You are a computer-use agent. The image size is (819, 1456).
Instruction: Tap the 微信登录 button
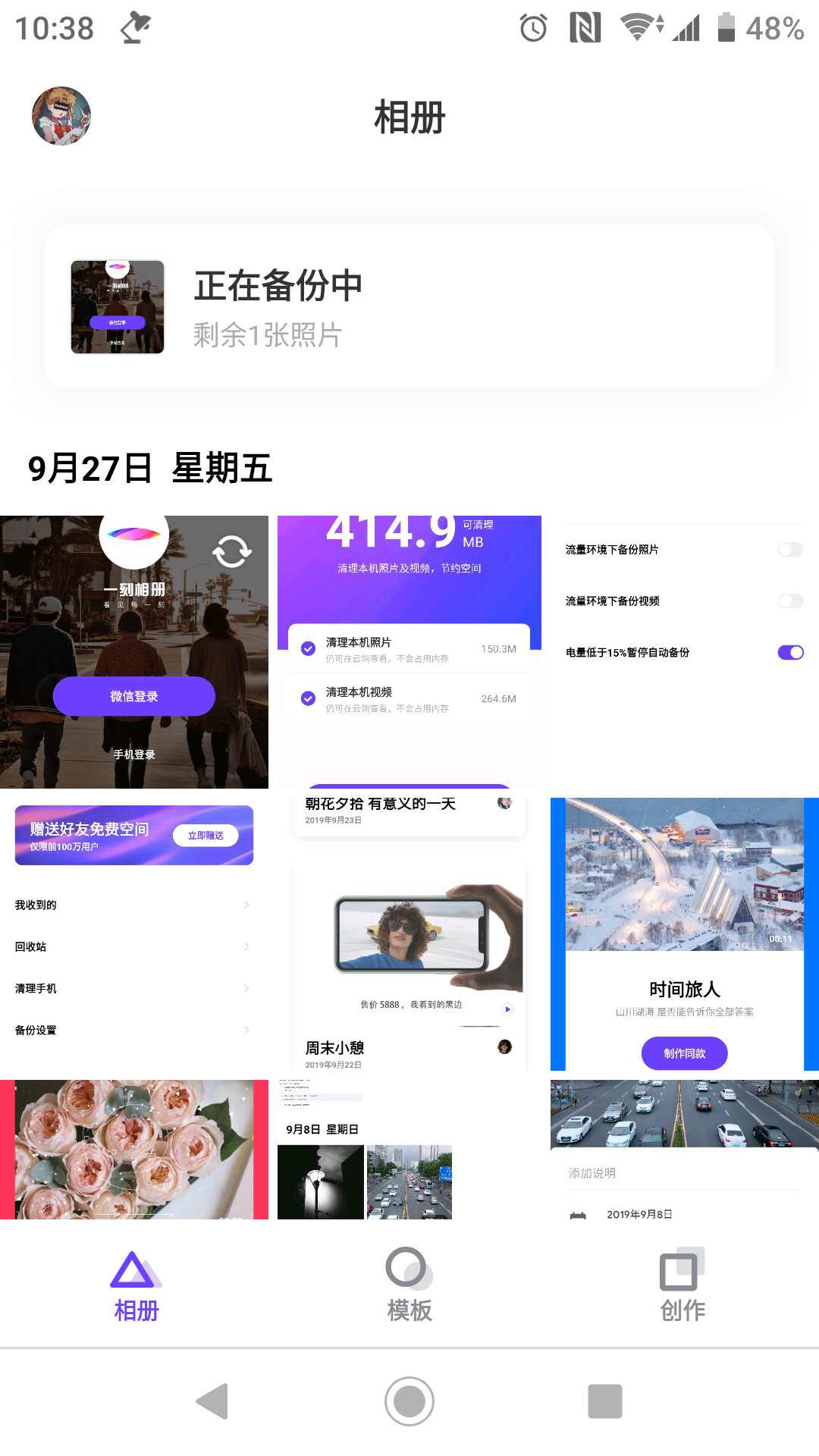click(x=133, y=695)
